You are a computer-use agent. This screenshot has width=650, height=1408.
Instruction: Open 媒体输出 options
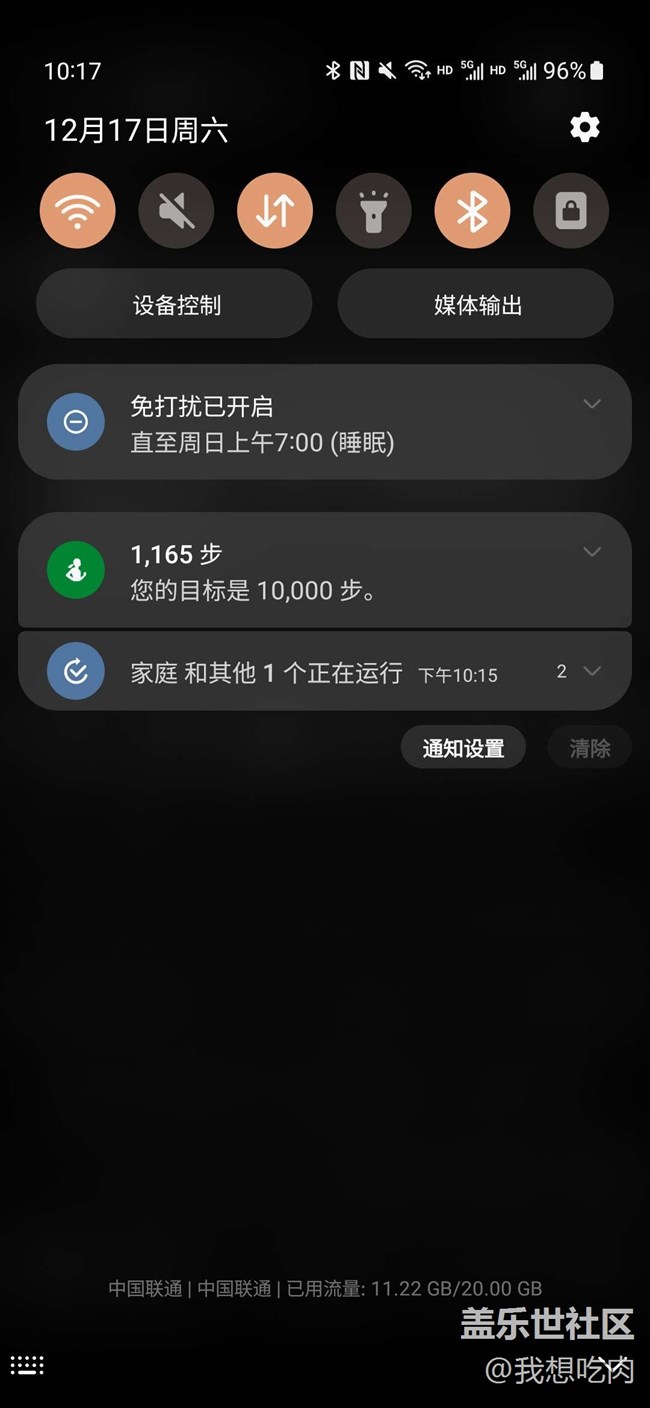click(x=476, y=304)
